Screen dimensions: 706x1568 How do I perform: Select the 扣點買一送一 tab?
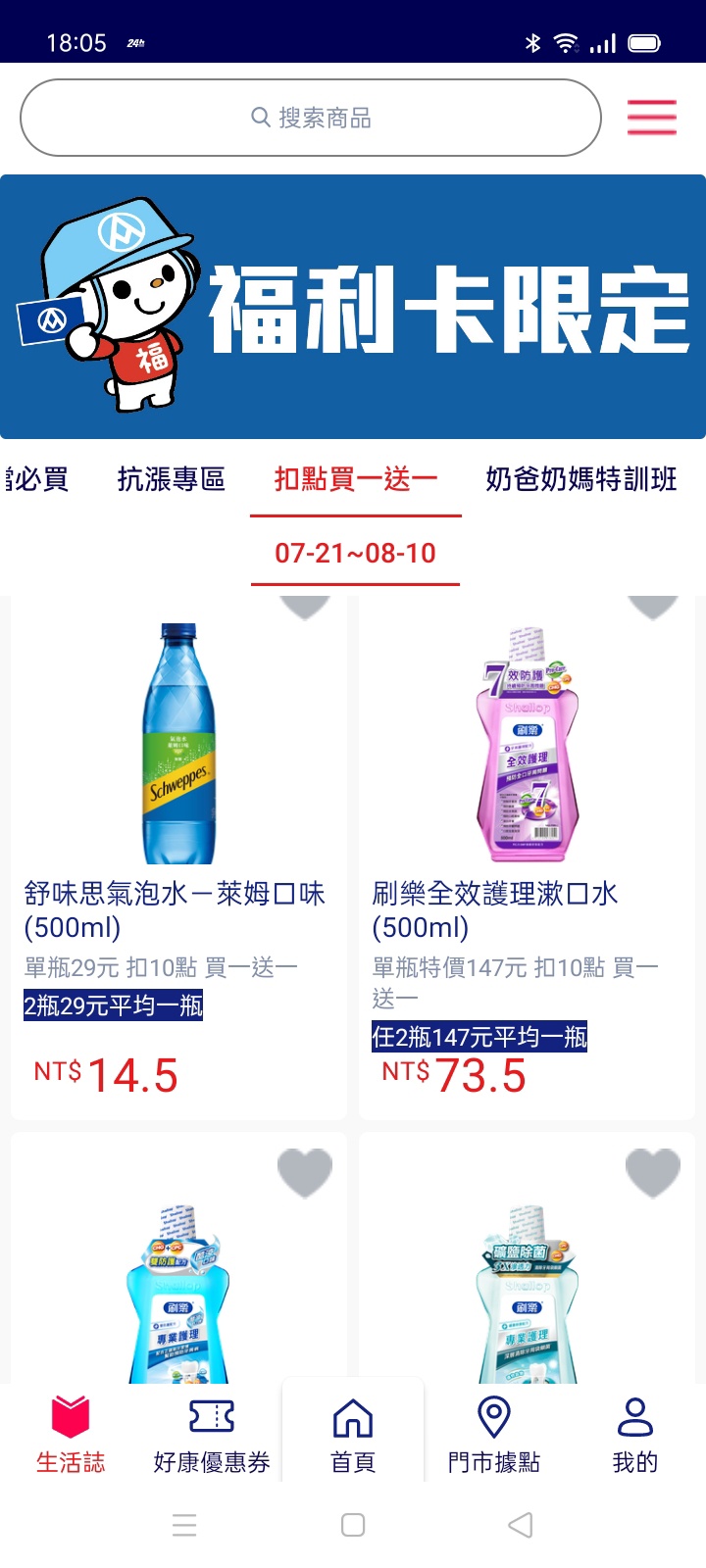coord(355,479)
